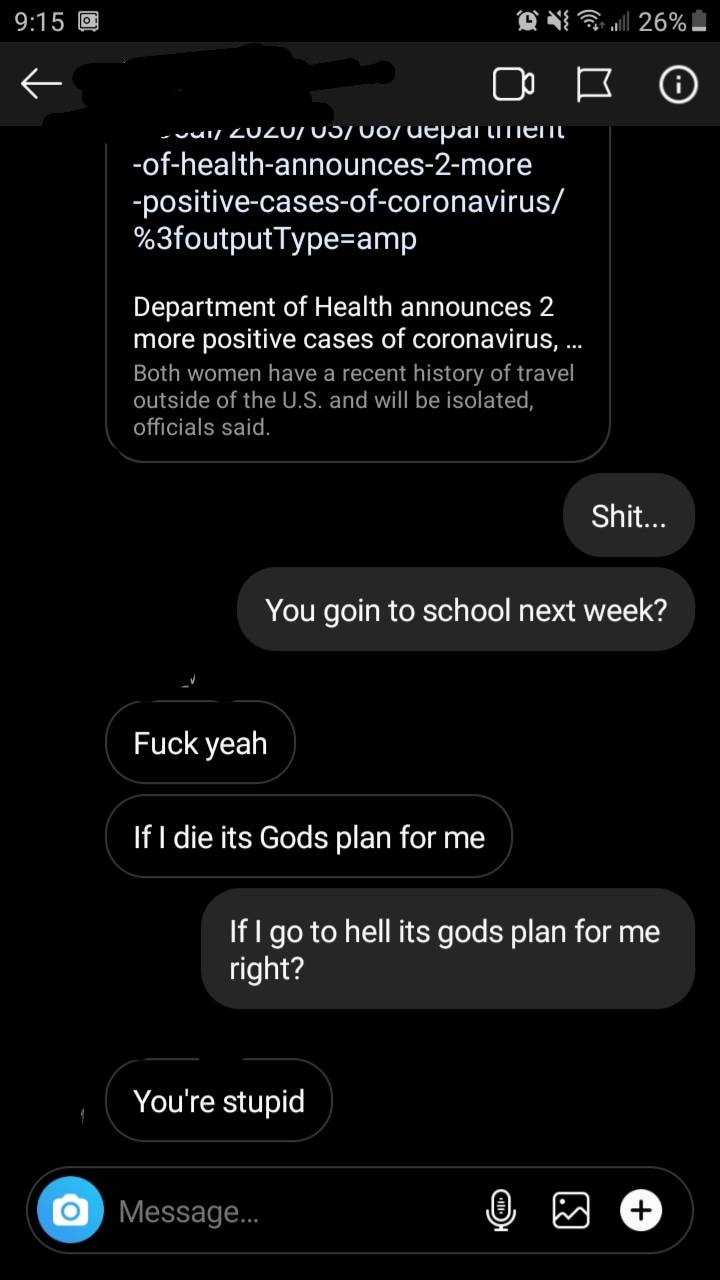Record a voice message
The height and width of the screenshot is (1280, 720).
(x=500, y=1211)
